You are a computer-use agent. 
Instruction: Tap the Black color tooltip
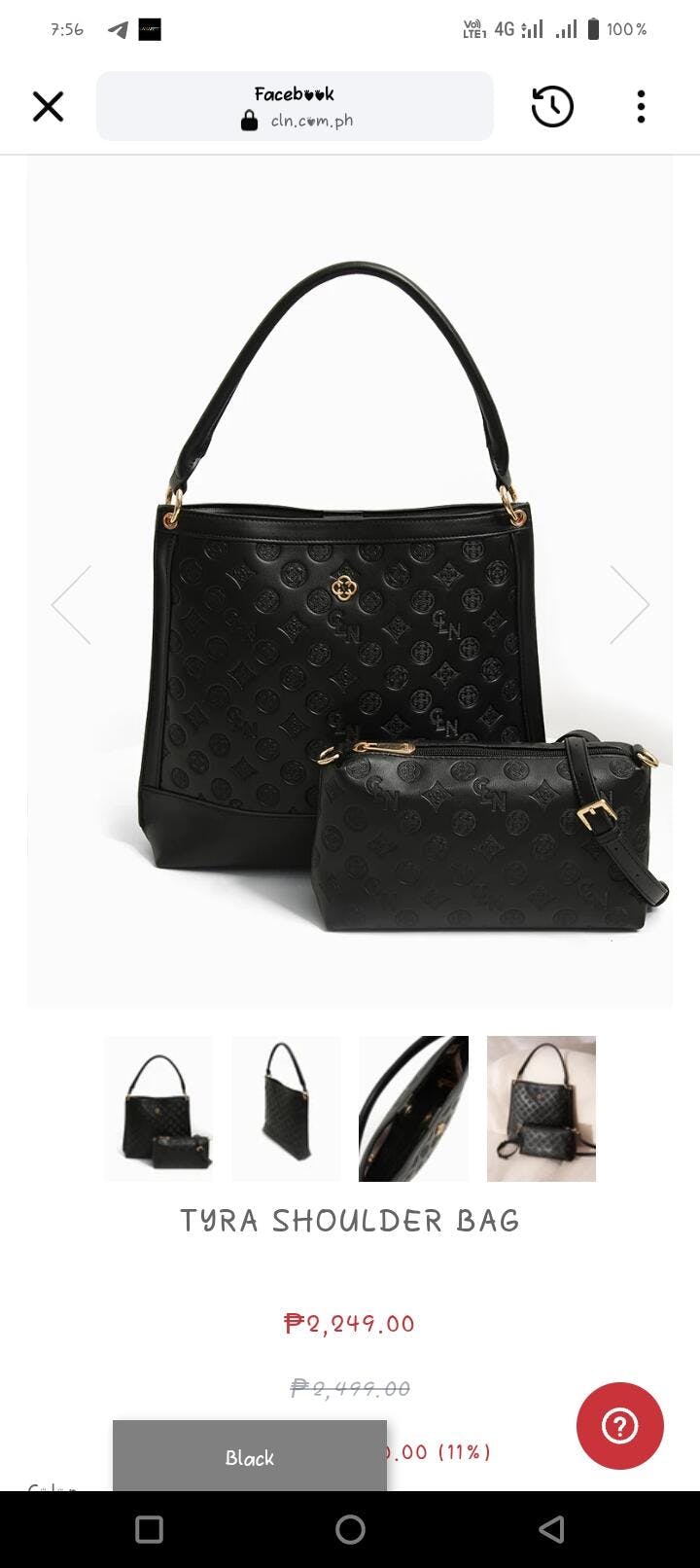(250, 1456)
